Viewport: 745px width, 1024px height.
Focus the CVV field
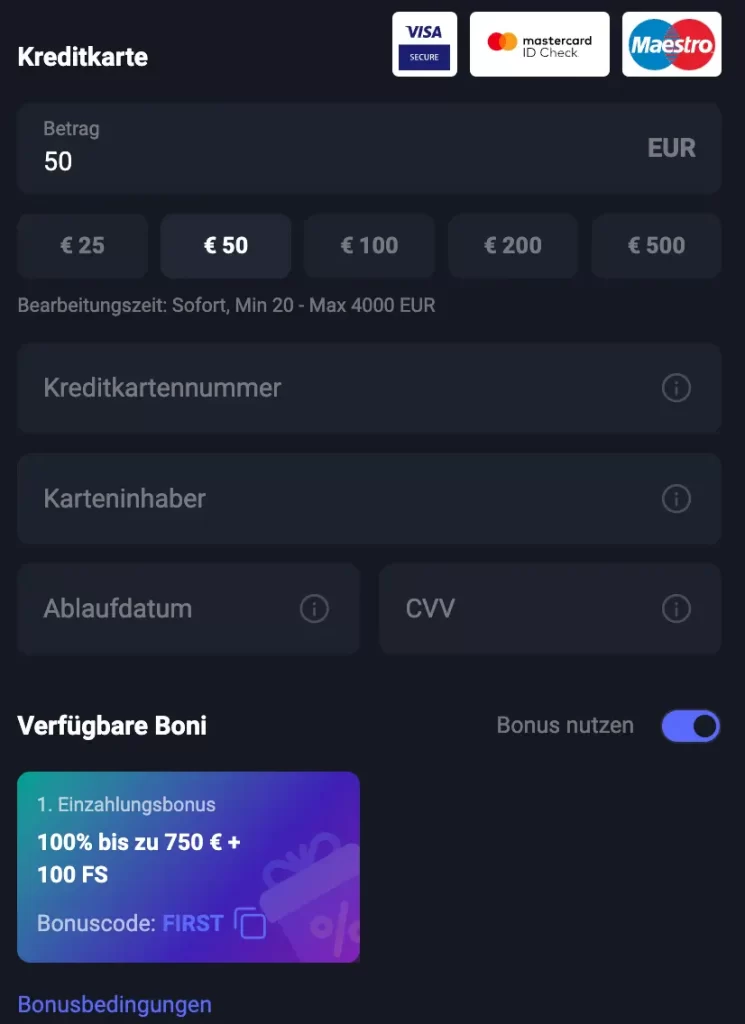[510, 608]
